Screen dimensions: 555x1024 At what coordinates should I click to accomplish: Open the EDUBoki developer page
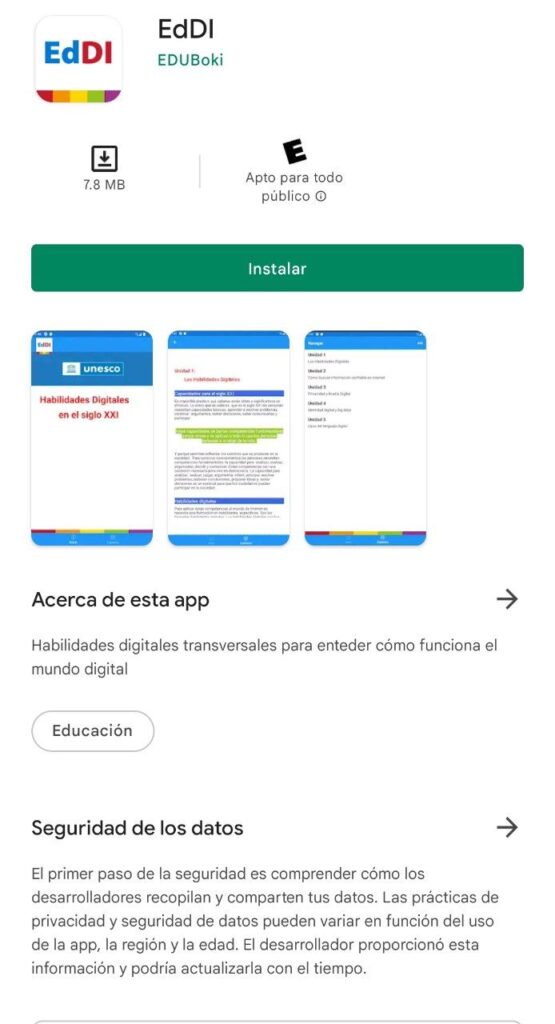(x=190, y=60)
